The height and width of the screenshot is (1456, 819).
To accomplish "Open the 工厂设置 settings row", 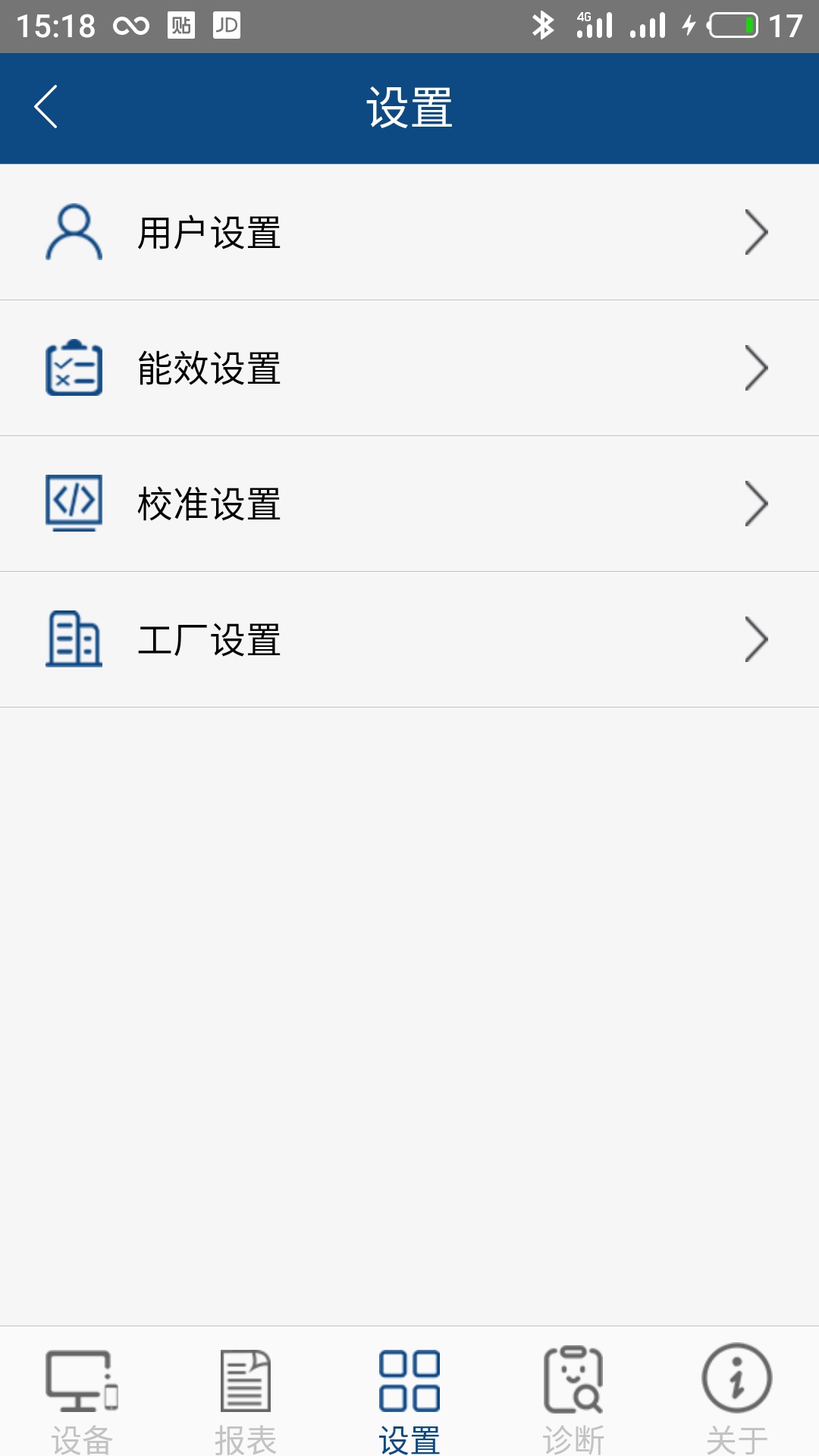I will click(x=409, y=639).
